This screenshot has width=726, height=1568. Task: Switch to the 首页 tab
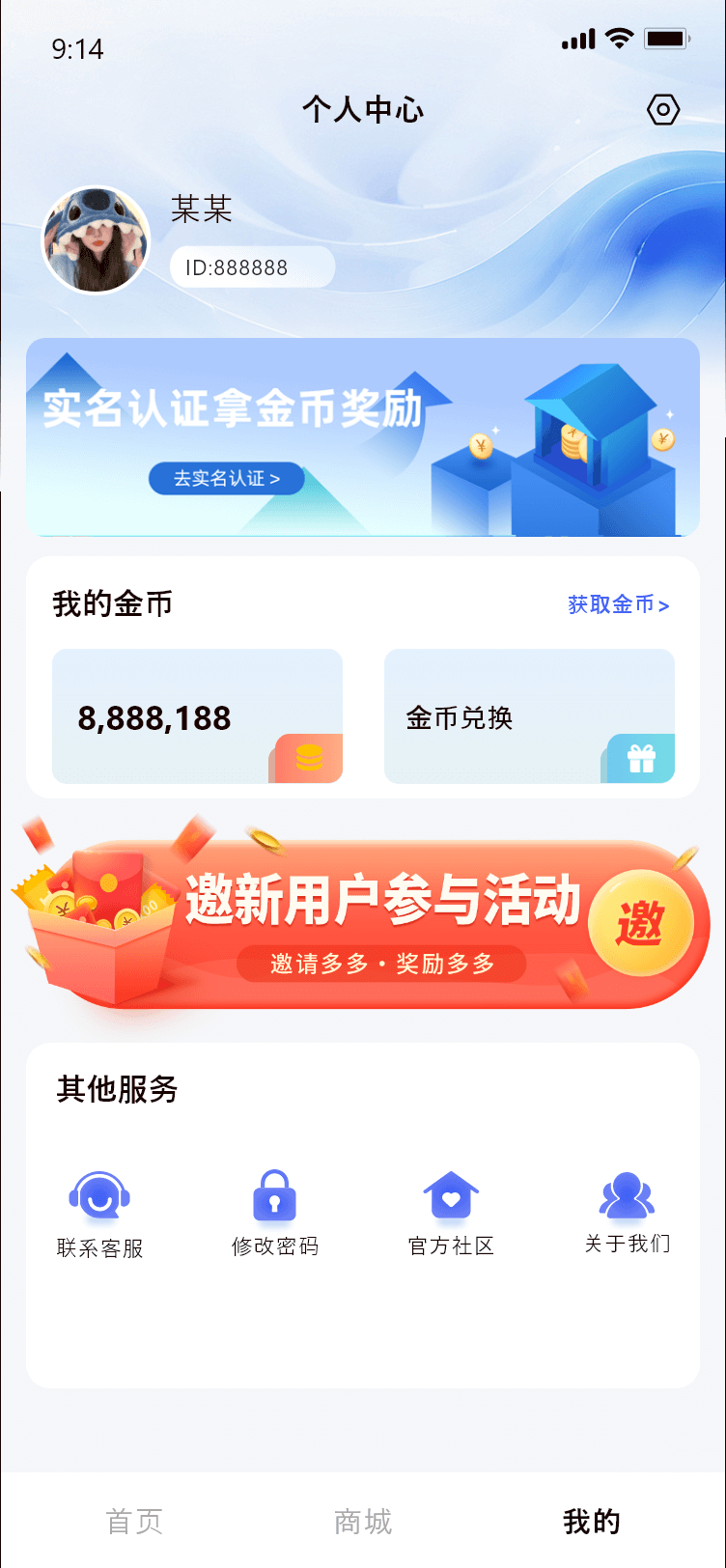134,1523
